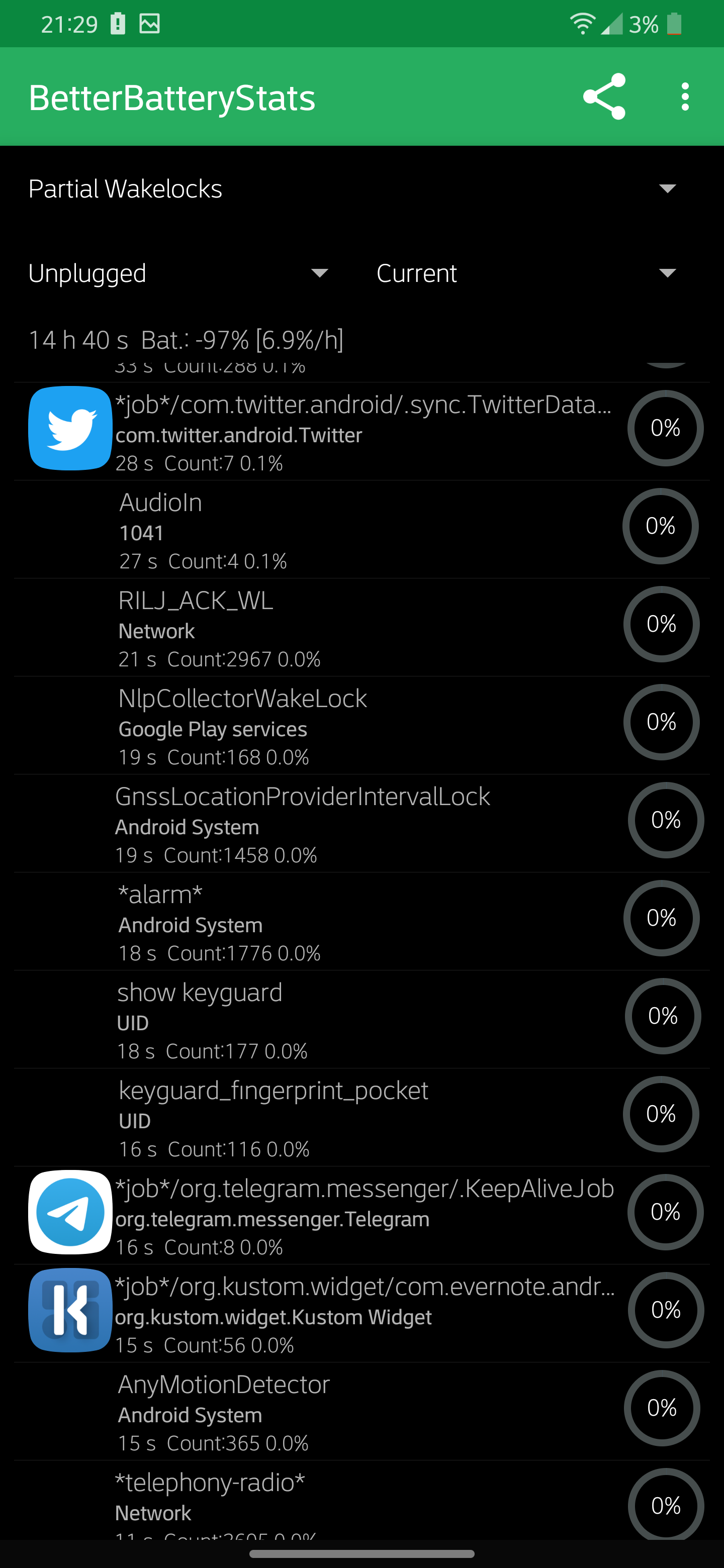The height and width of the screenshot is (1568, 724).
Task: Open the Unplugged reference dropdown
Action: [180, 273]
